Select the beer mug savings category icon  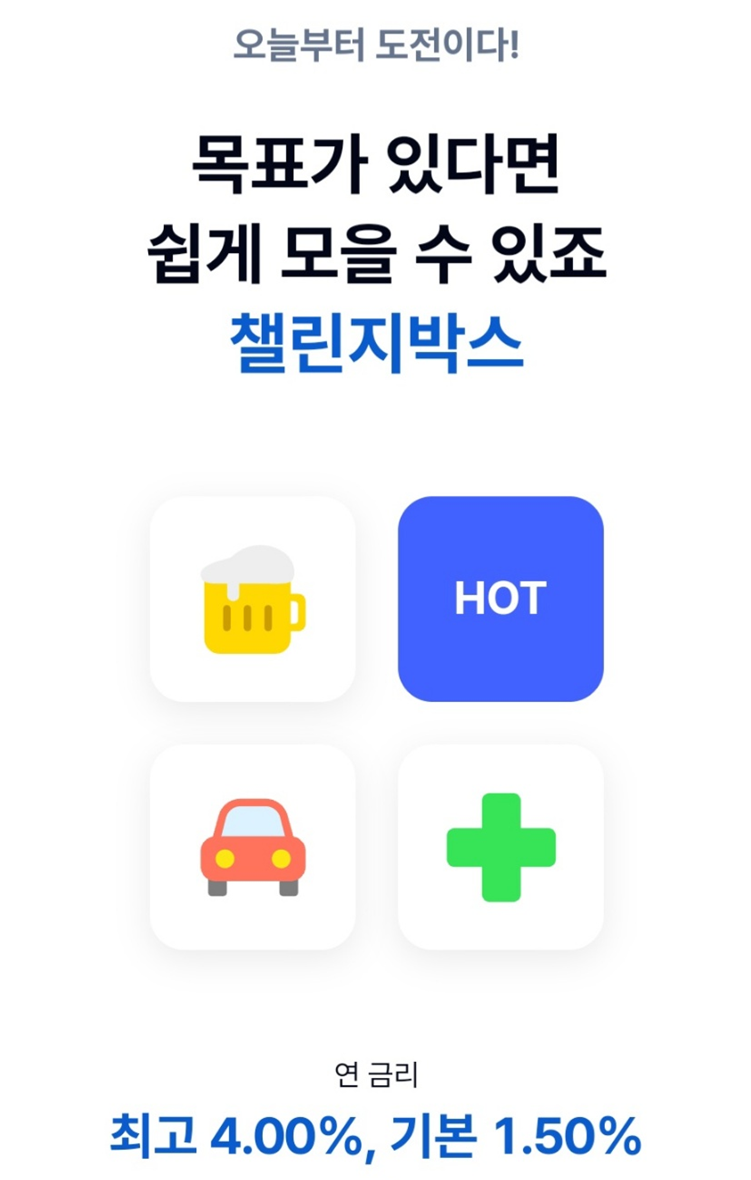[250, 598]
